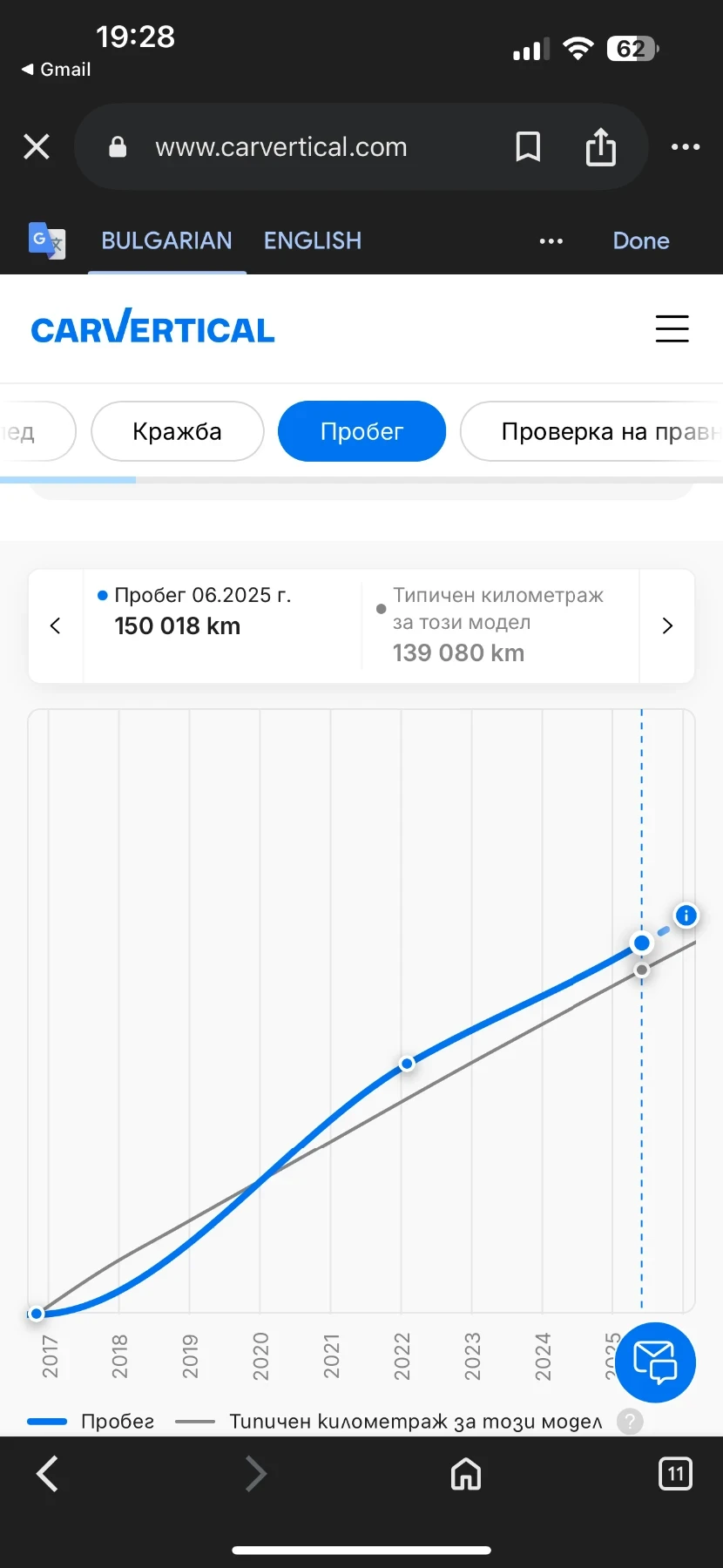Show the previous mileage record

click(x=56, y=625)
